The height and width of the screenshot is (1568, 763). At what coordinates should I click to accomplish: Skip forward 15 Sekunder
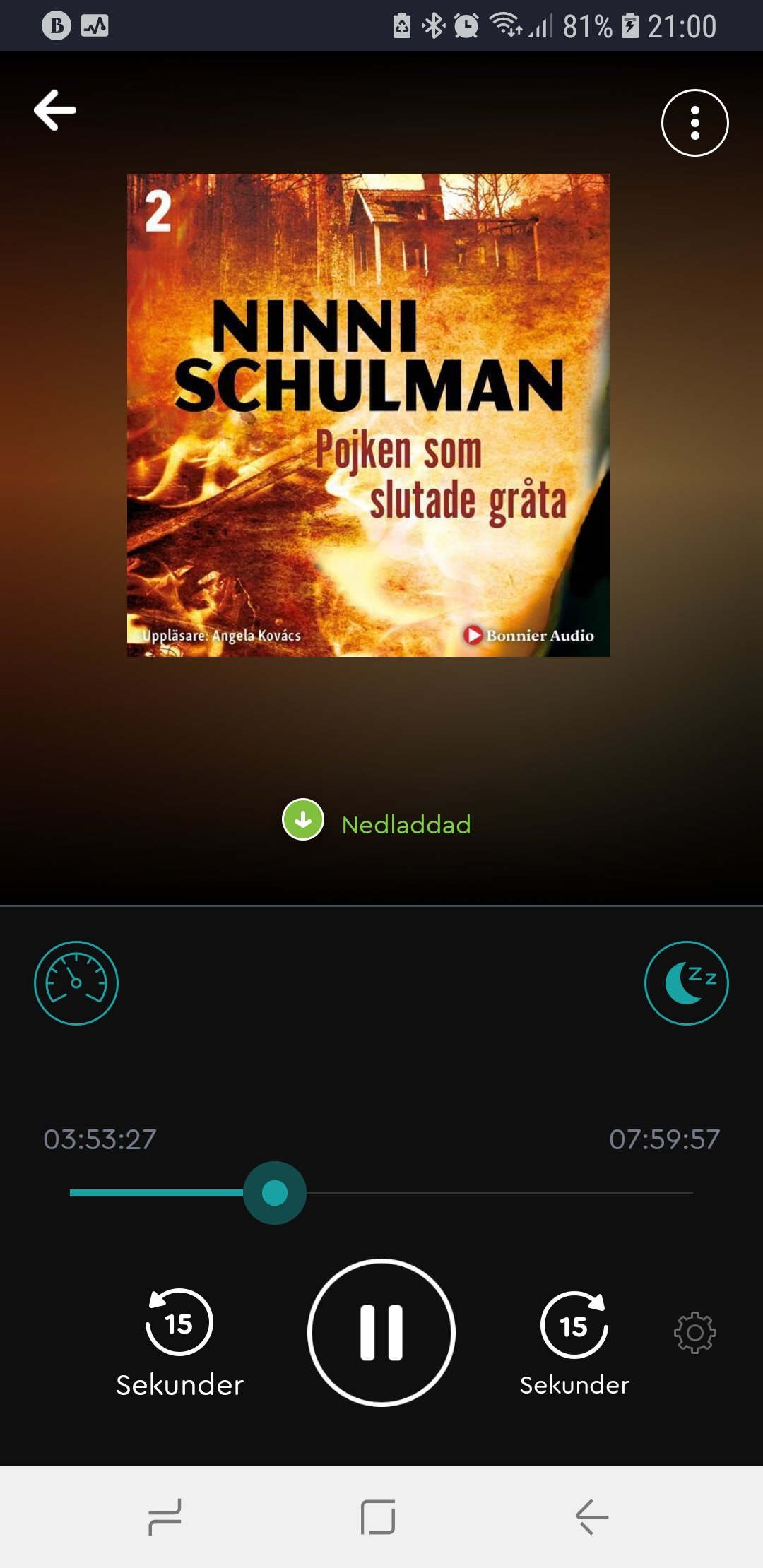pos(574,1342)
